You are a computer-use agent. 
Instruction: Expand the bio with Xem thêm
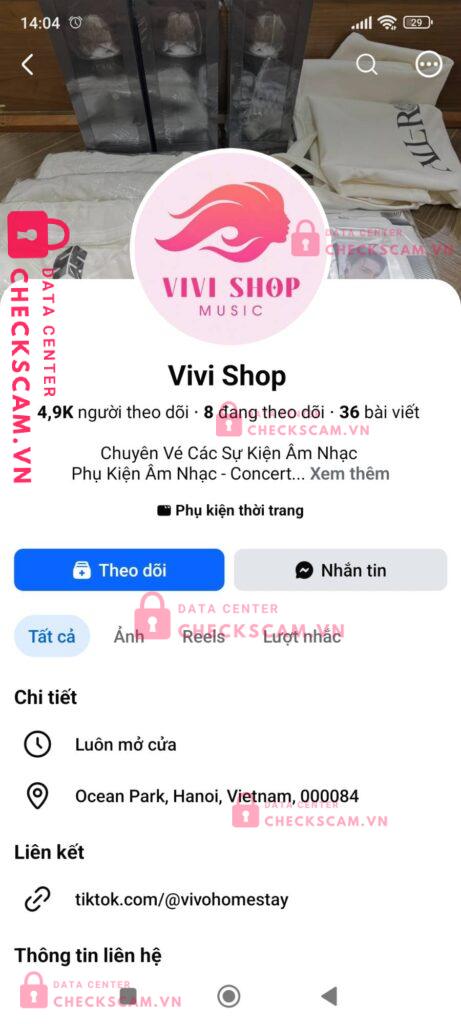click(349, 473)
